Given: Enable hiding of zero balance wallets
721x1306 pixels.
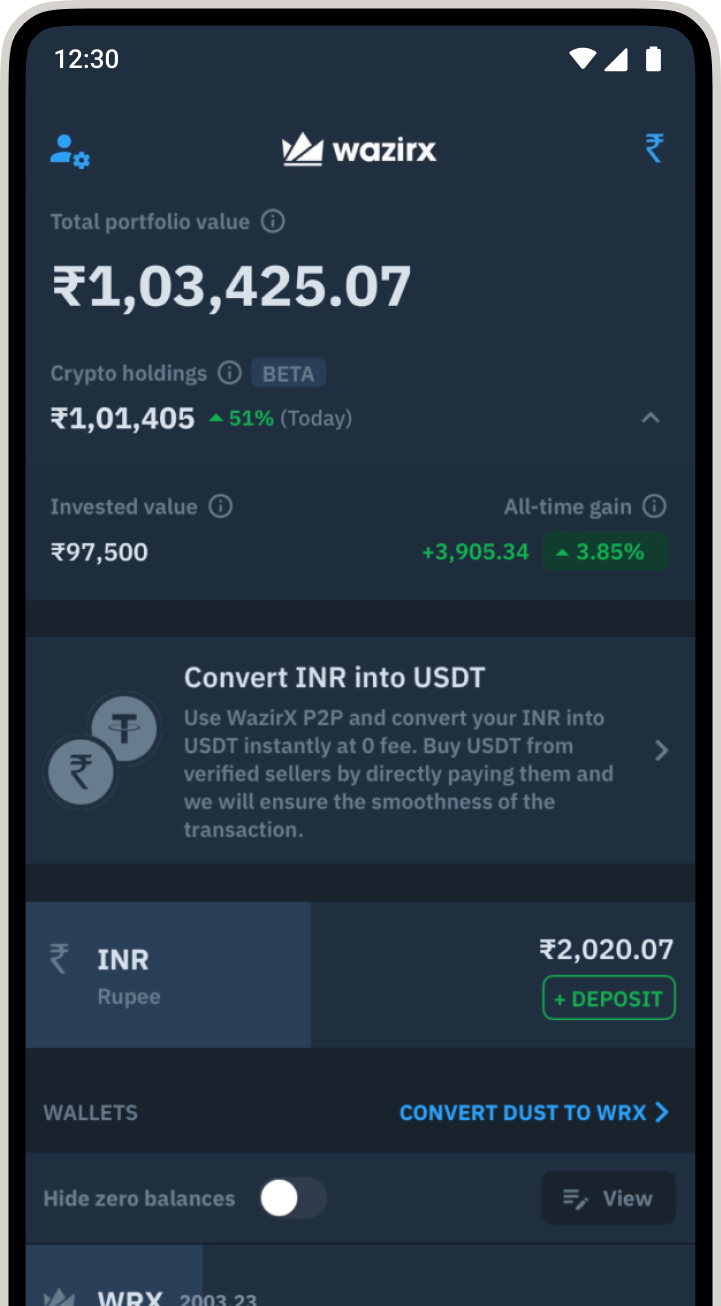Looking at the screenshot, I should [x=292, y=1197].
